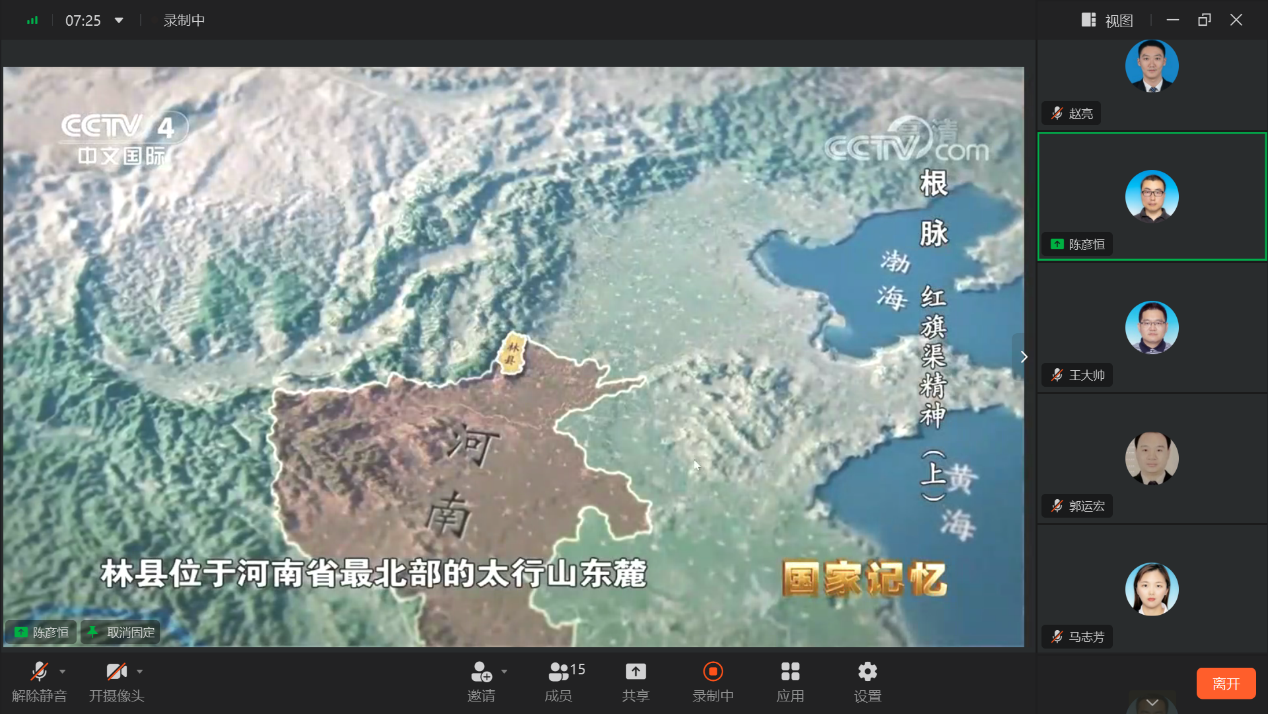Expand the mute options arrow
Screen dimensions: 1268x714
click(63, 671)
